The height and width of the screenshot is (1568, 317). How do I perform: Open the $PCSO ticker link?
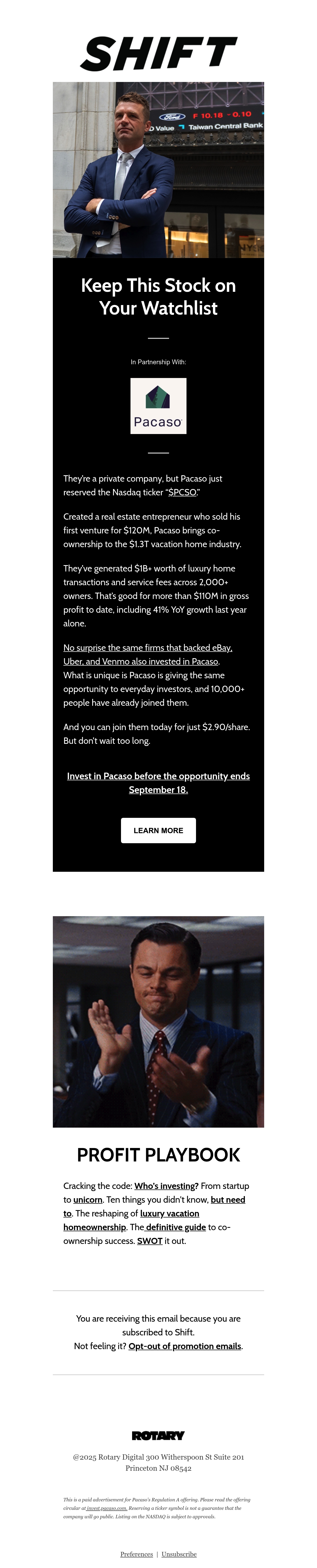(182, 492)
